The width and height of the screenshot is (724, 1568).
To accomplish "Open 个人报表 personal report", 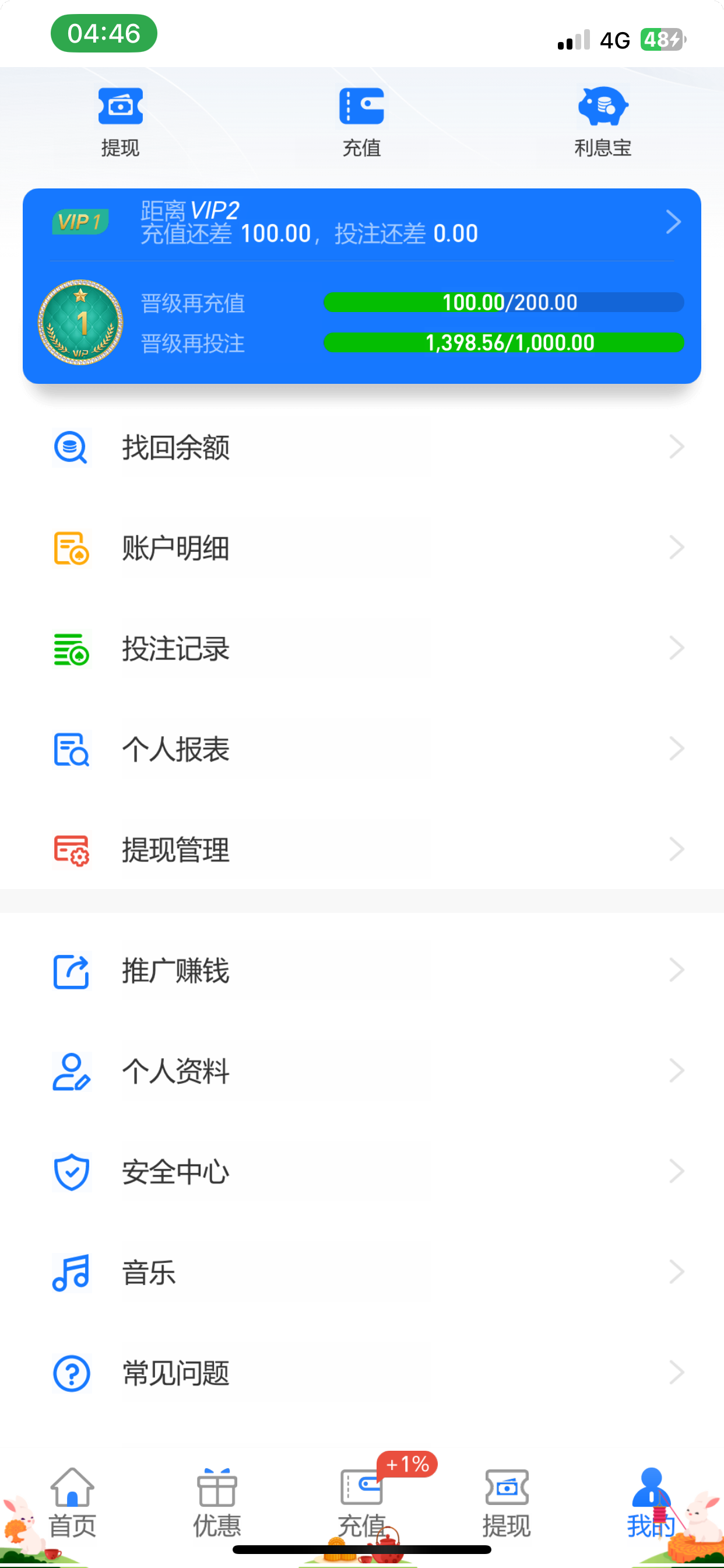I will [x=361, y=748].
